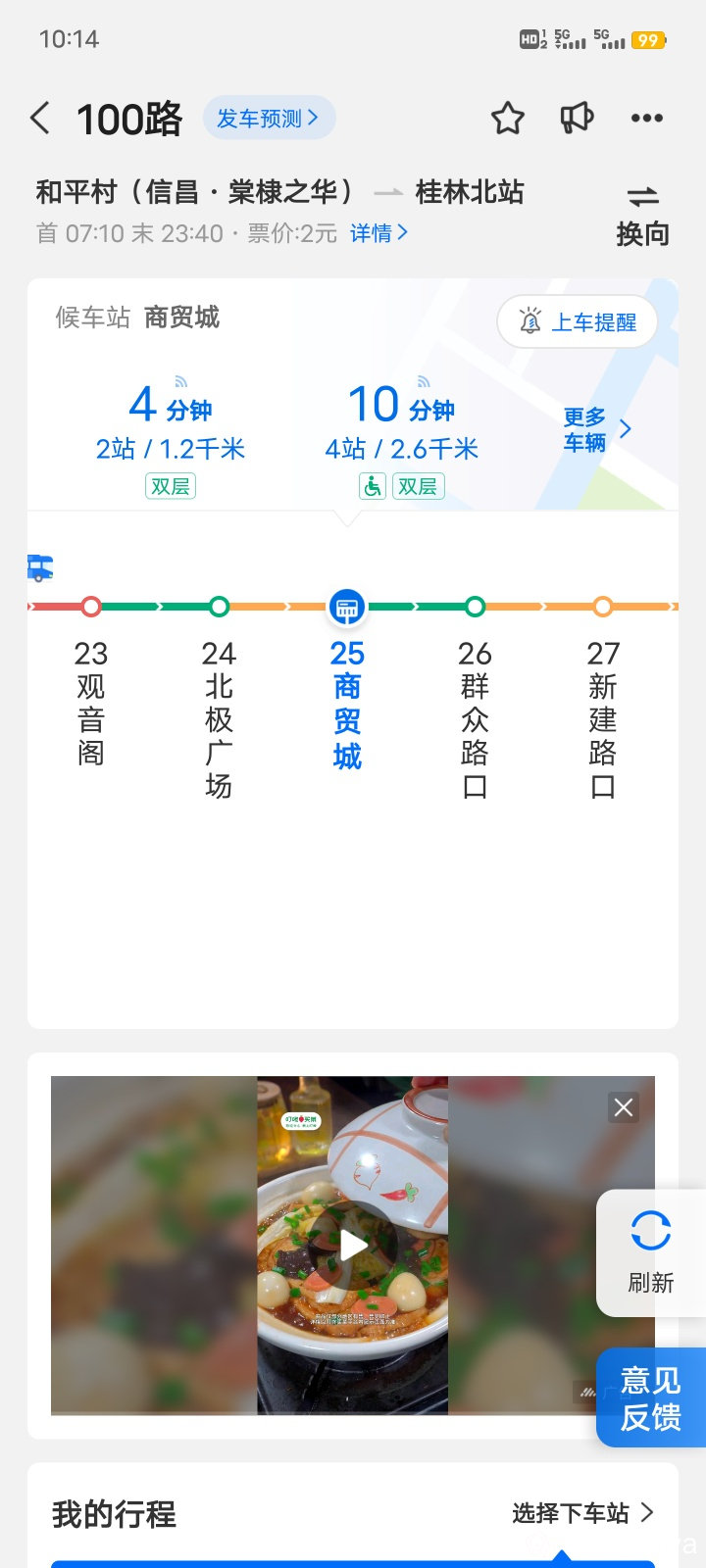Open the three-dot overflow menu
This screenshot has width=706, height=1568.
[646, 119]
